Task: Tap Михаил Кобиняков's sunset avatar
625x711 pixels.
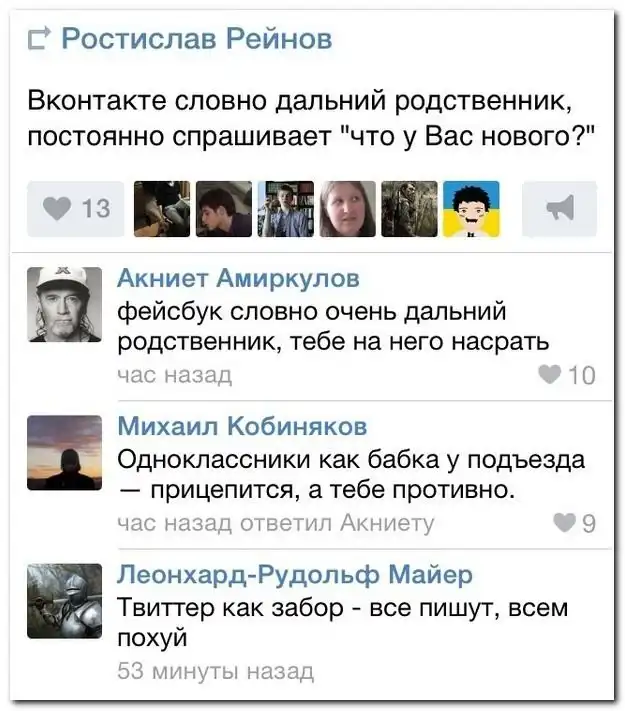Action: (63, 453)
